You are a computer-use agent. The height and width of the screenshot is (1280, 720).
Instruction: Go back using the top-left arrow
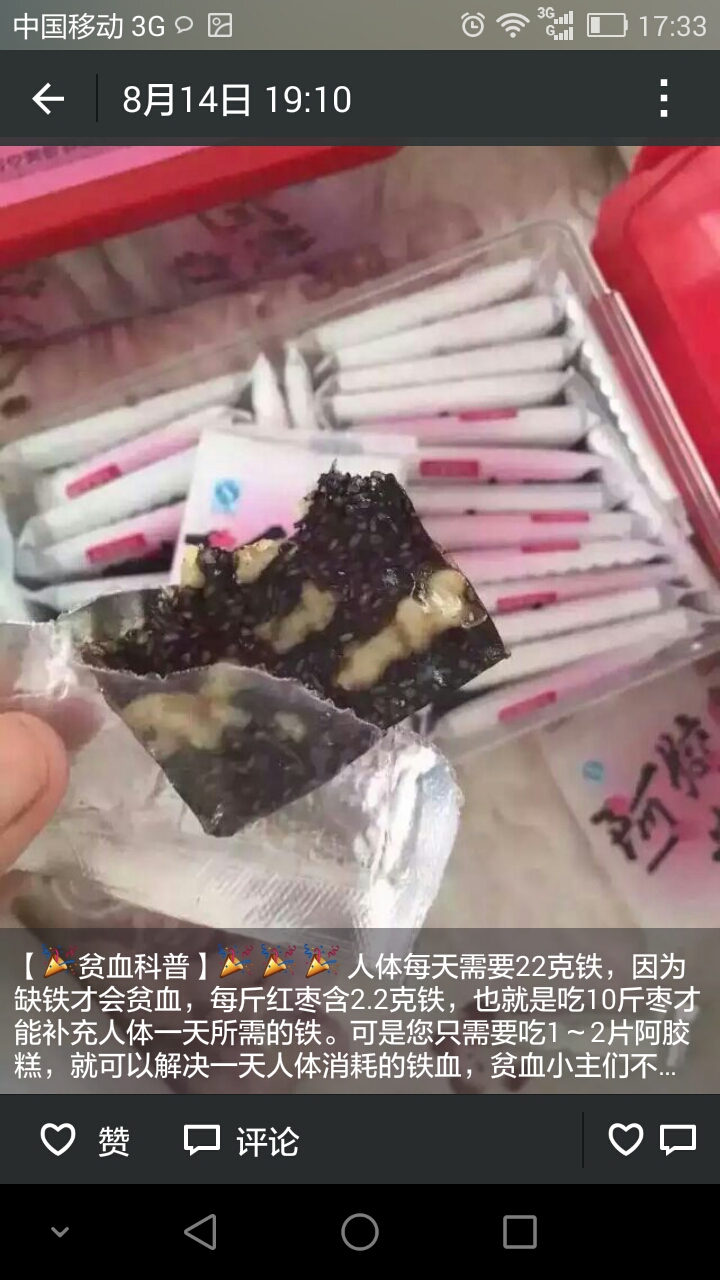[47, 99]
